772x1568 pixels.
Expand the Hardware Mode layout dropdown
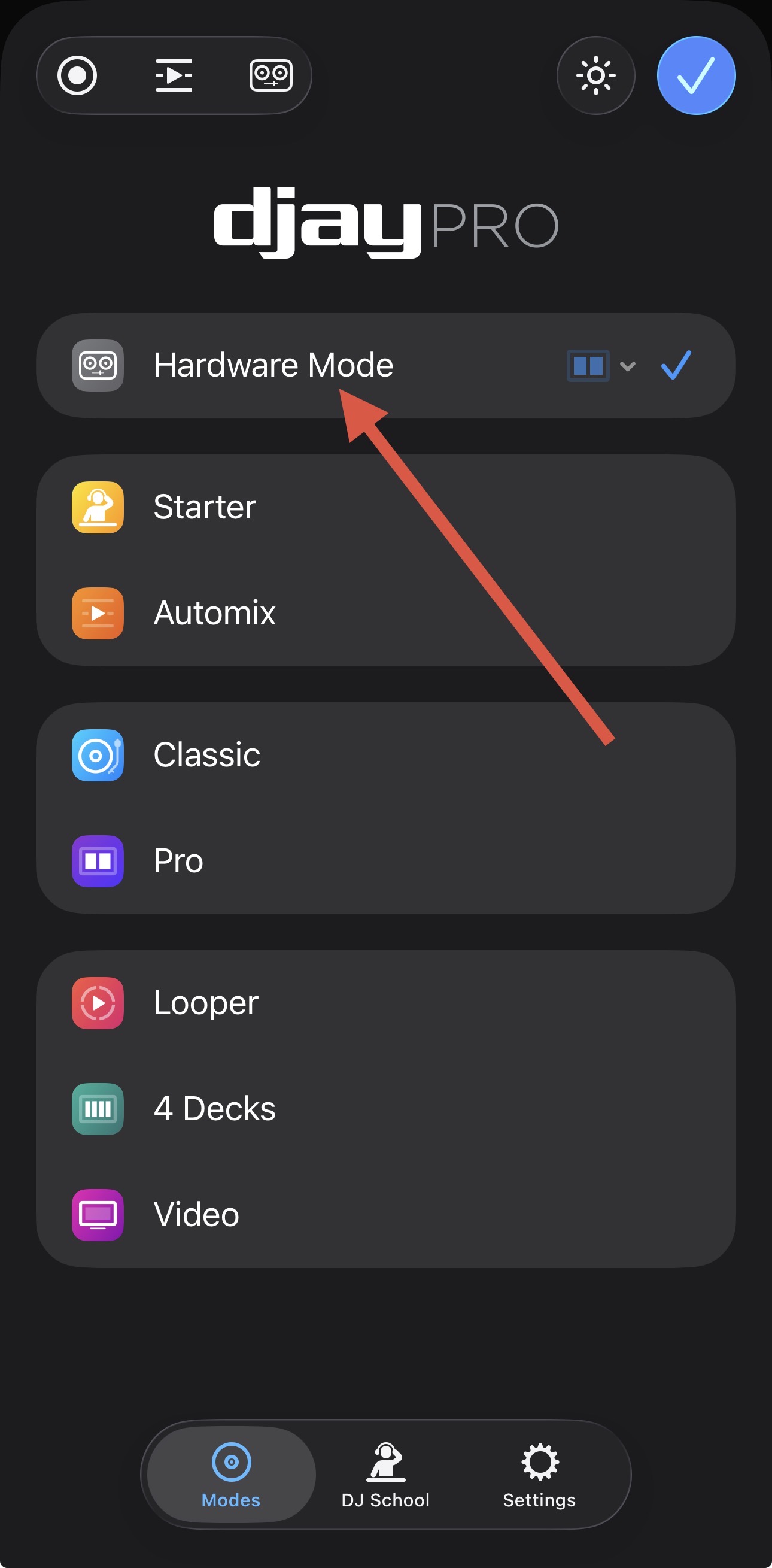pos(600,366)
